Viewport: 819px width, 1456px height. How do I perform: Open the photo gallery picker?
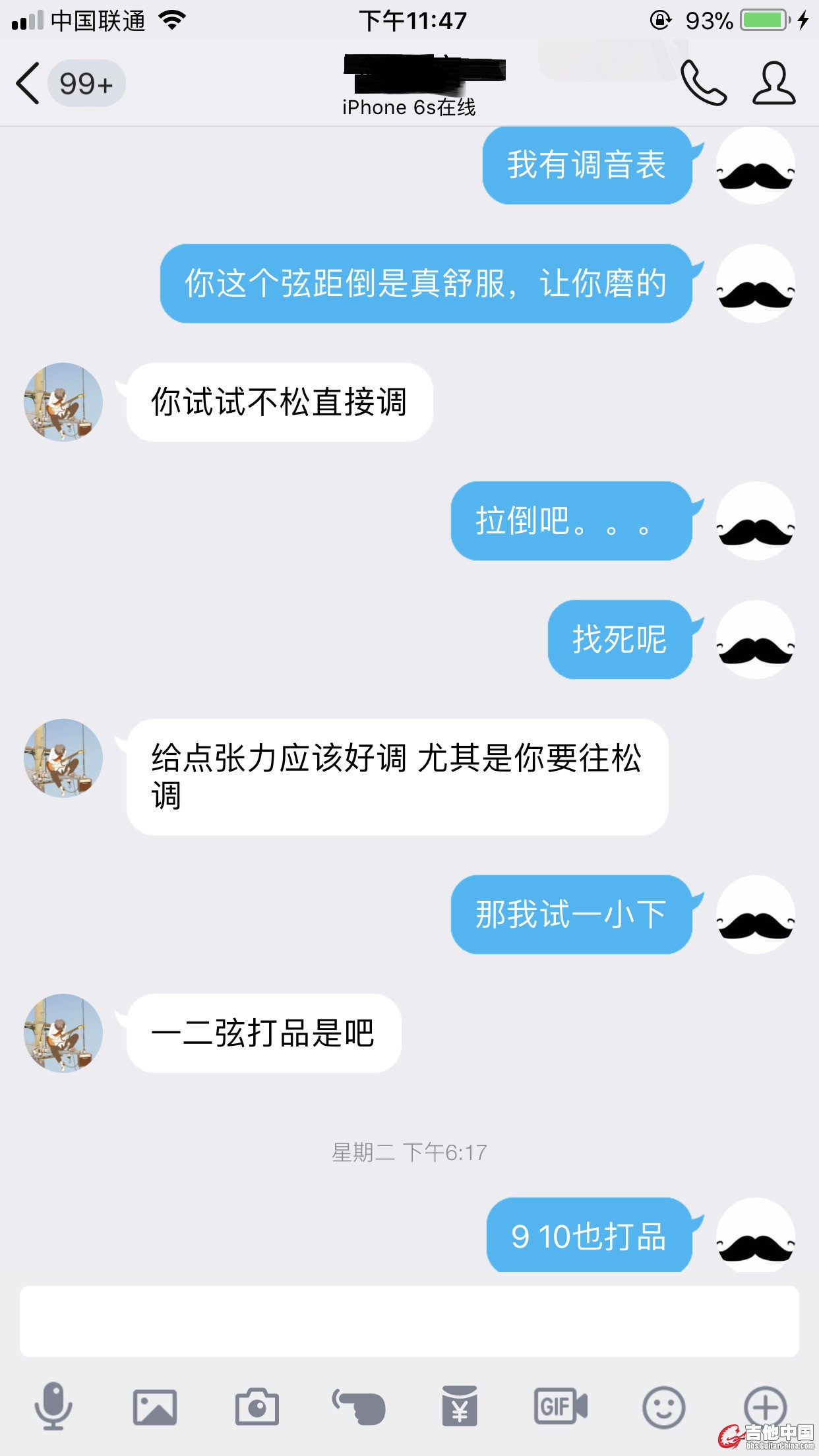point(155,1407)
